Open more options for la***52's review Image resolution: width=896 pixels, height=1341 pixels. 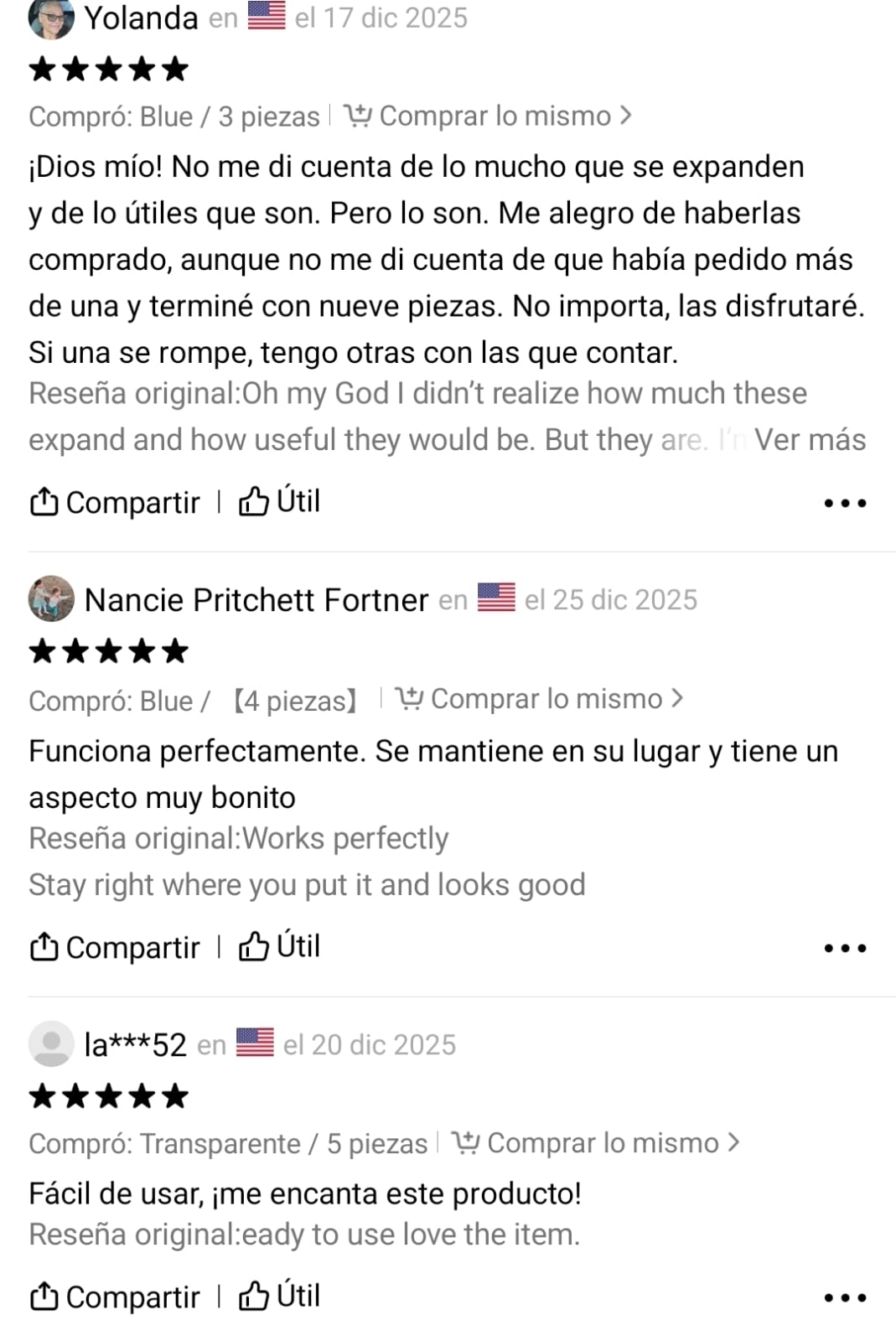(844, 1297)
